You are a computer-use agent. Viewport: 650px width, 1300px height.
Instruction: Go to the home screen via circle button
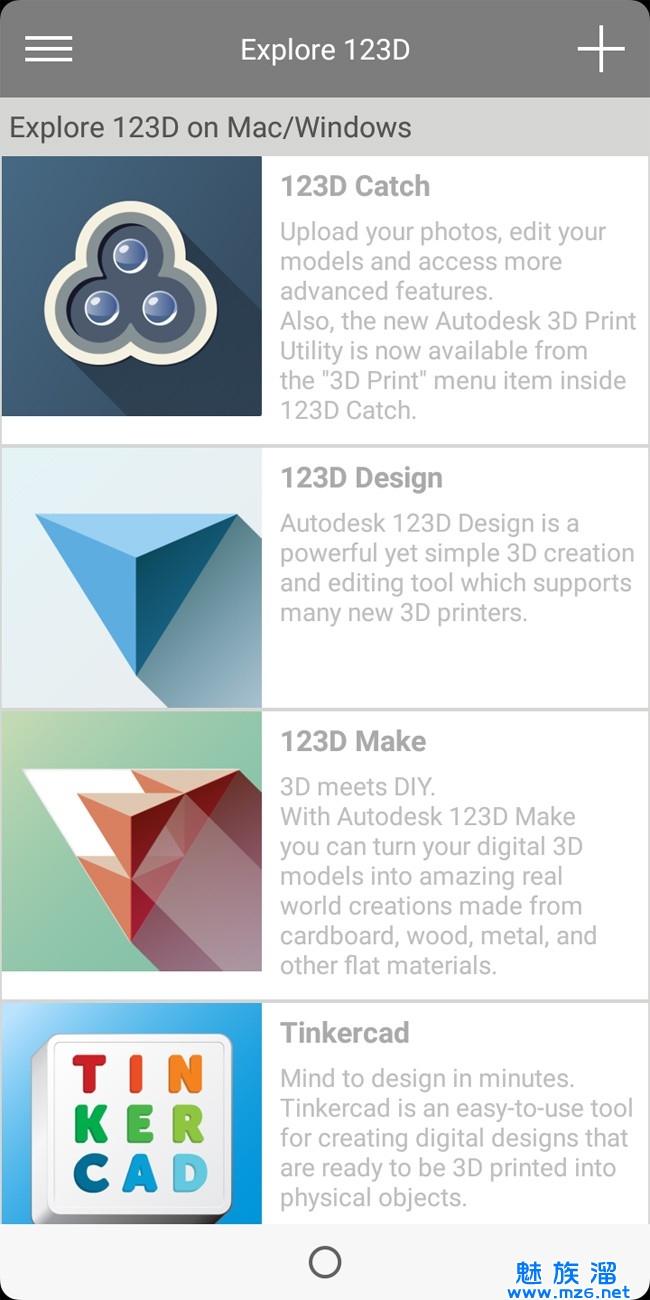click(325, 1262)
